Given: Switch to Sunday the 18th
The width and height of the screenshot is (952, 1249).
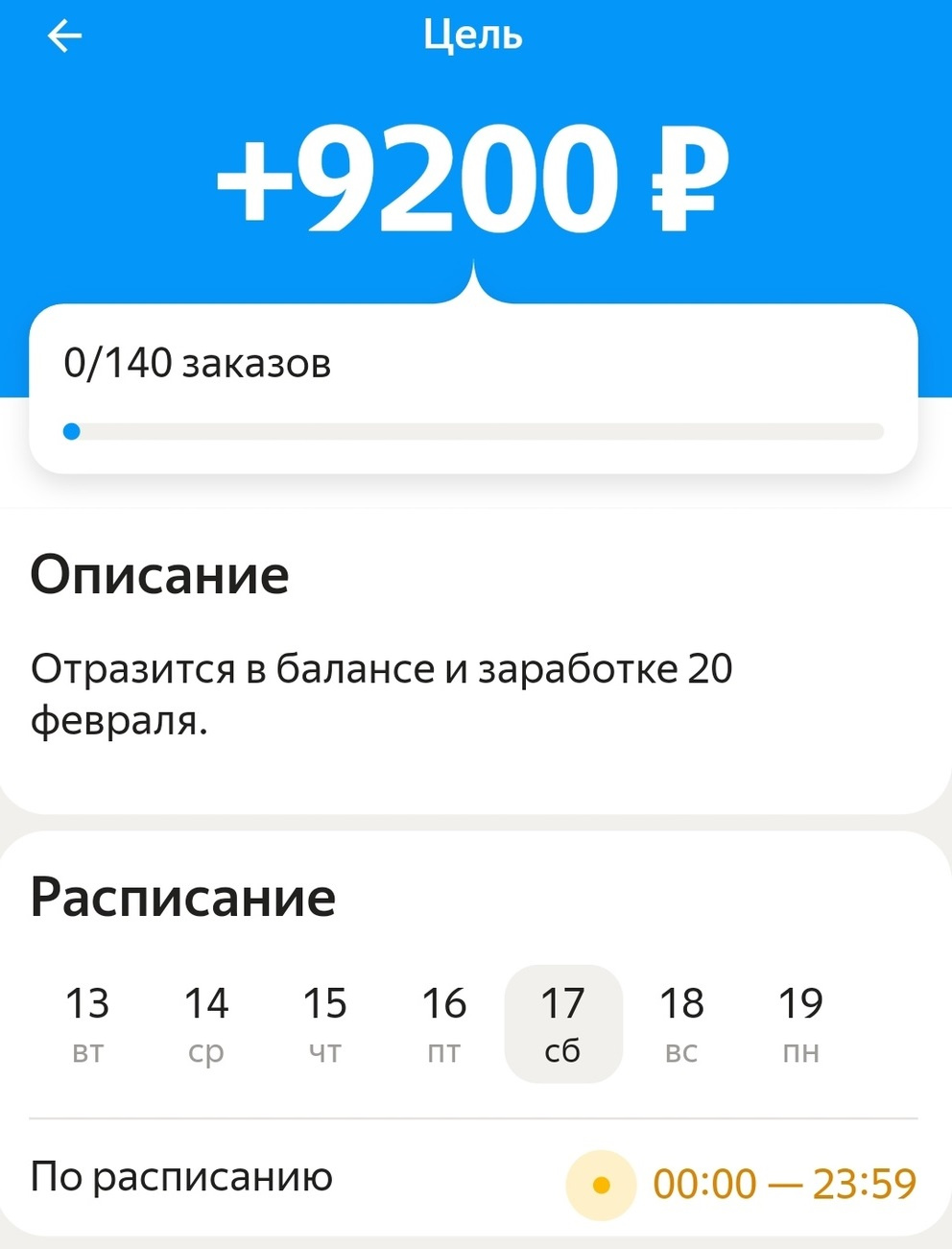Looking at the screenshot, I should [x=682, y=1023].
